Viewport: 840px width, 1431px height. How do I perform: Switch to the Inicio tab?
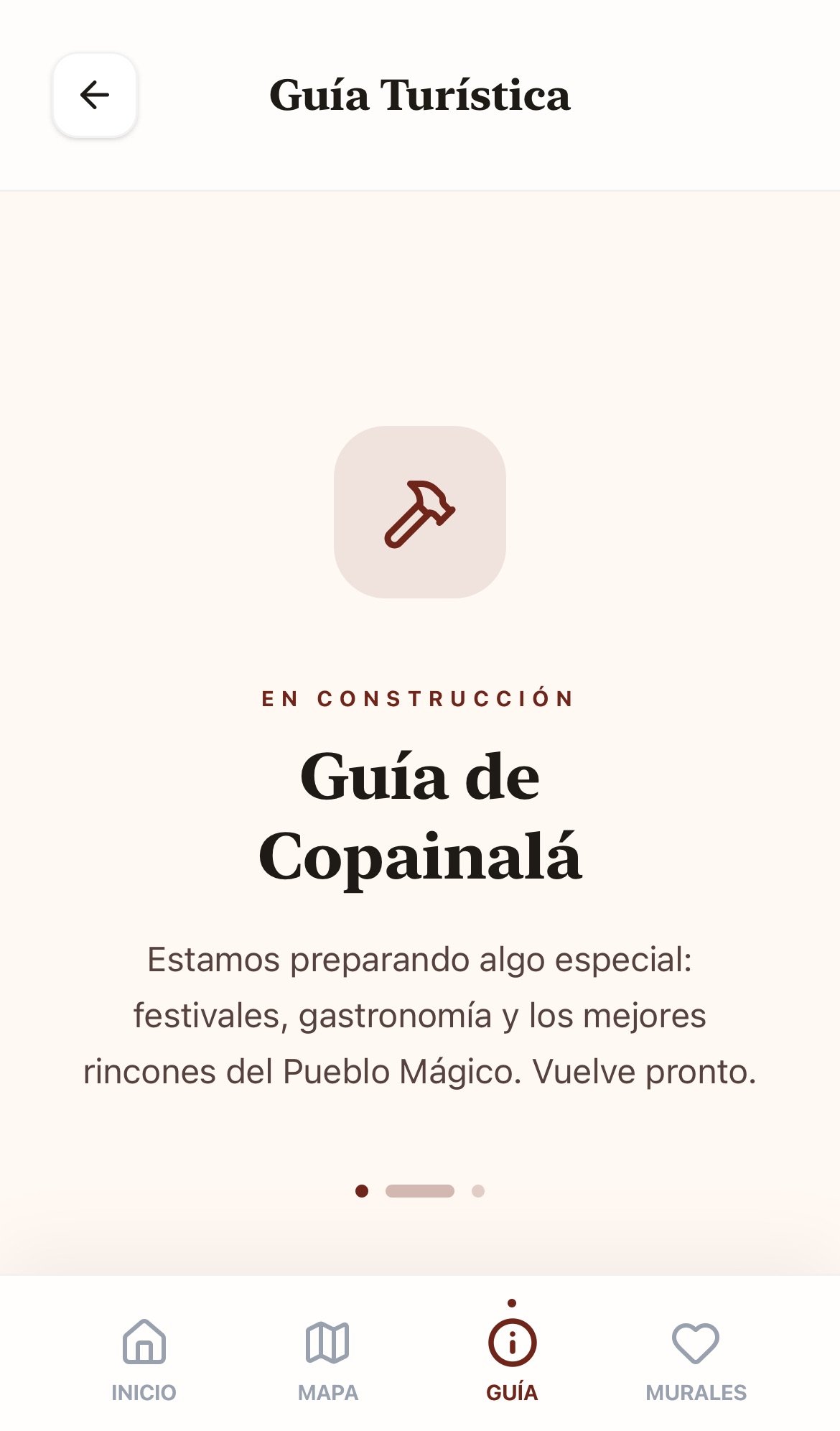point(144,1359)
